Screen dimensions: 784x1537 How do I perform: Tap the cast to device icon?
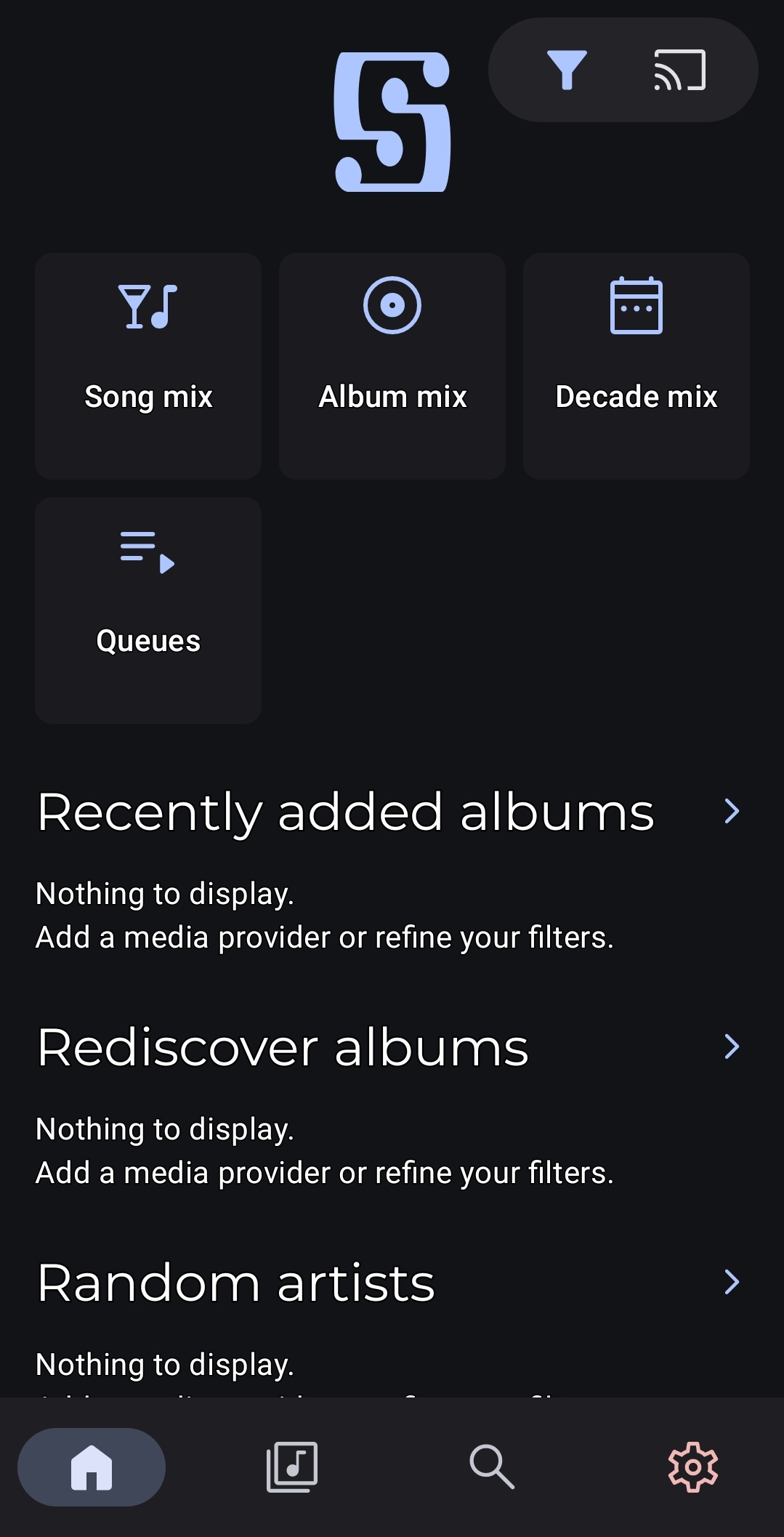click(x=679, y=70)
